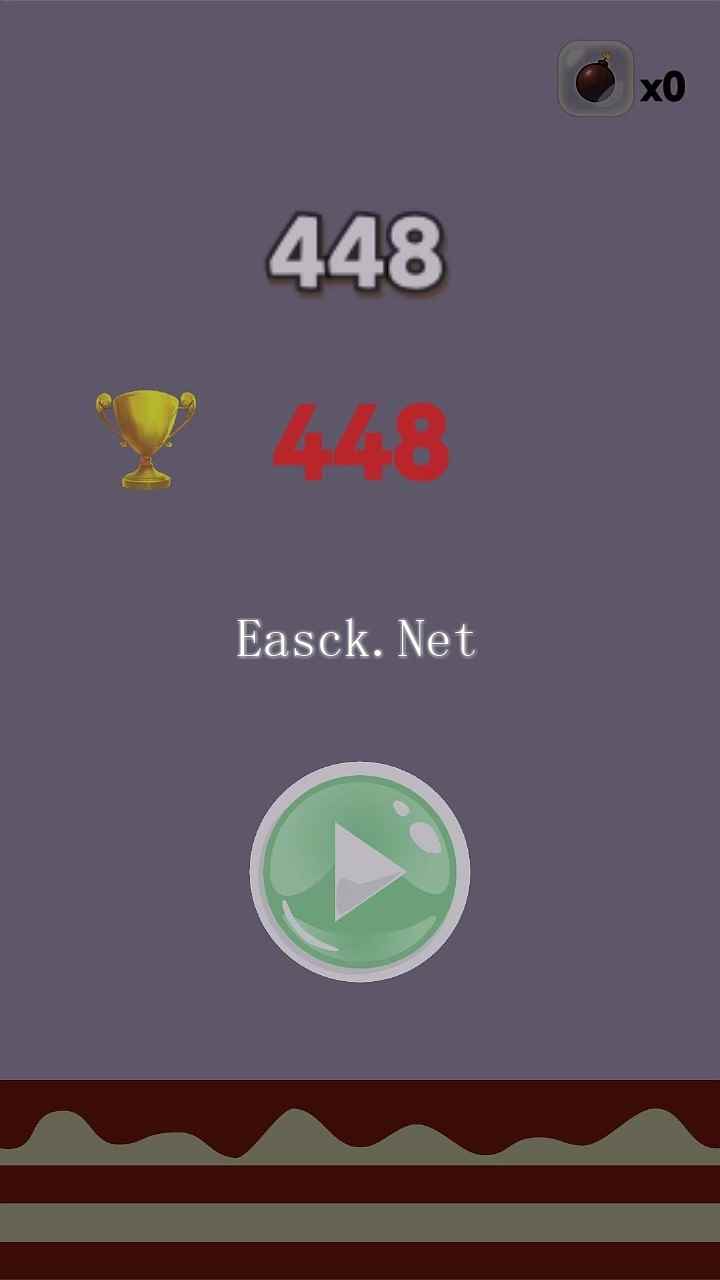The height and width of the screenshot is (1280, 720).
Task: Tap the green play button to restart
Action: [x=359, y=871]
